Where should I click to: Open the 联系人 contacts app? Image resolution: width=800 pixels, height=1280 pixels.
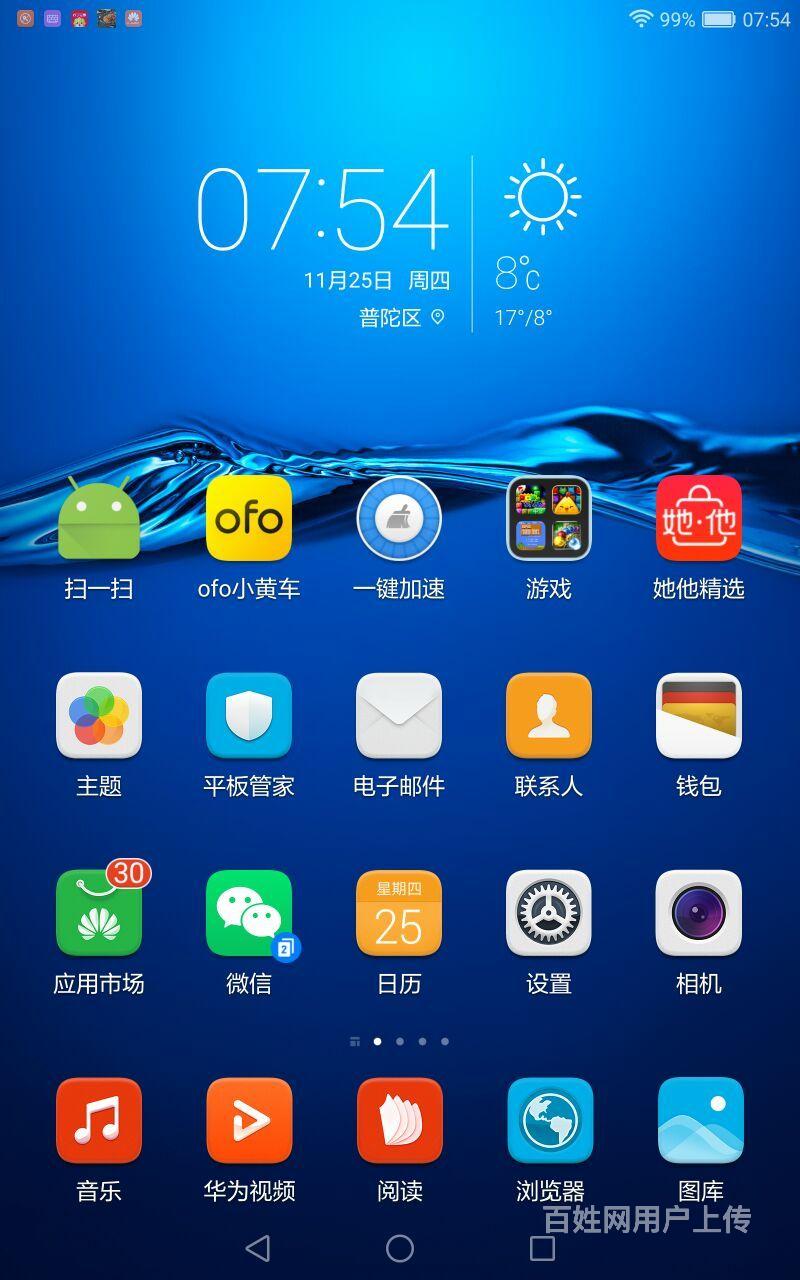point(549,715)
